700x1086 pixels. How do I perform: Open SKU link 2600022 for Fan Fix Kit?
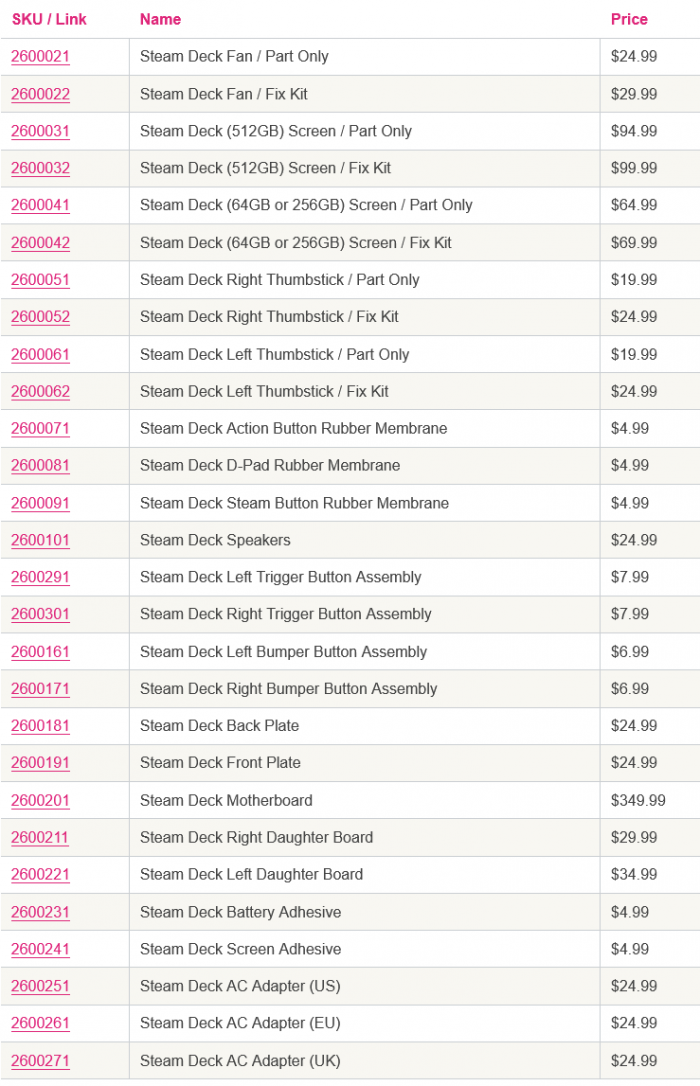40,94
